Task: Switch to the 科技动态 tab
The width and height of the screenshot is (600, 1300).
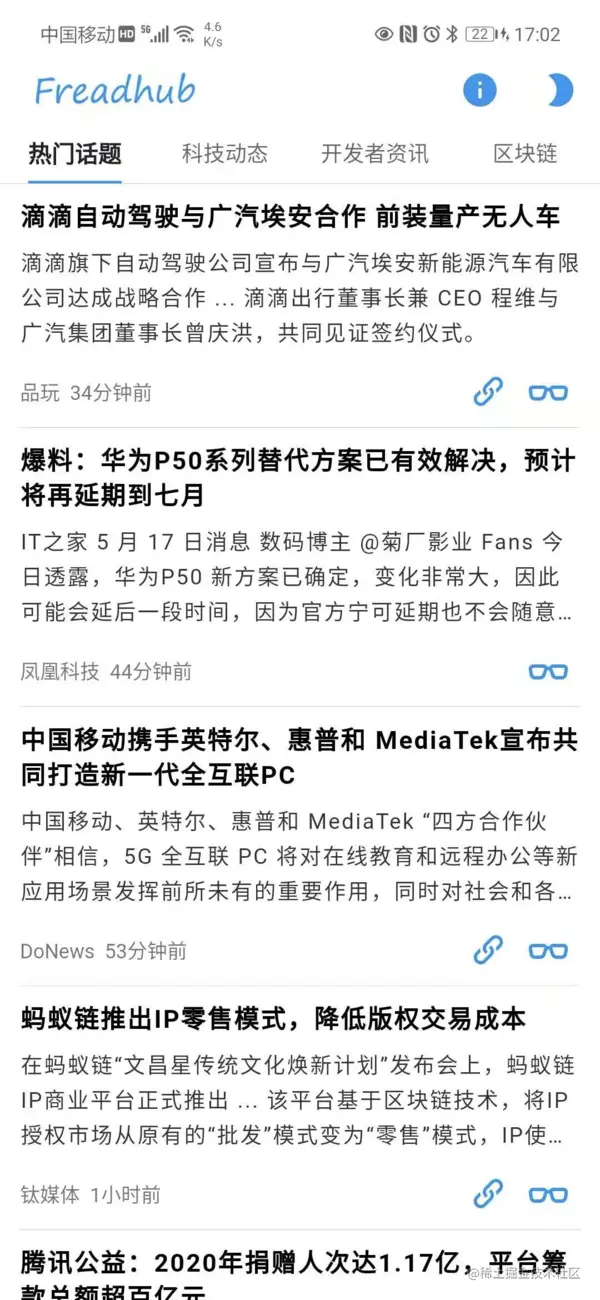Action: [225, 154]
